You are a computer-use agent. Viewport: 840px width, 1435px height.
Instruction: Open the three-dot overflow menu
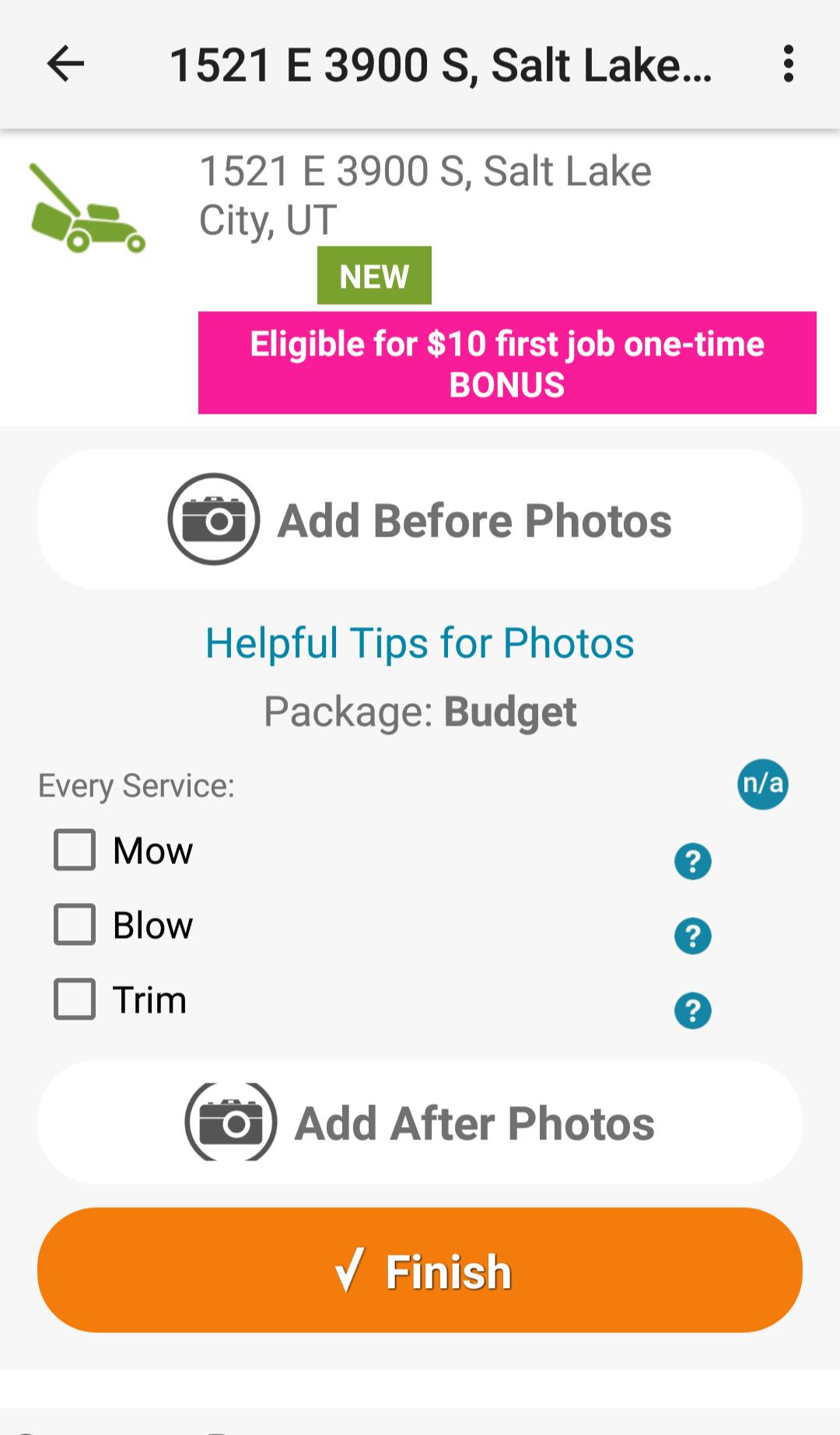(788, 65)
